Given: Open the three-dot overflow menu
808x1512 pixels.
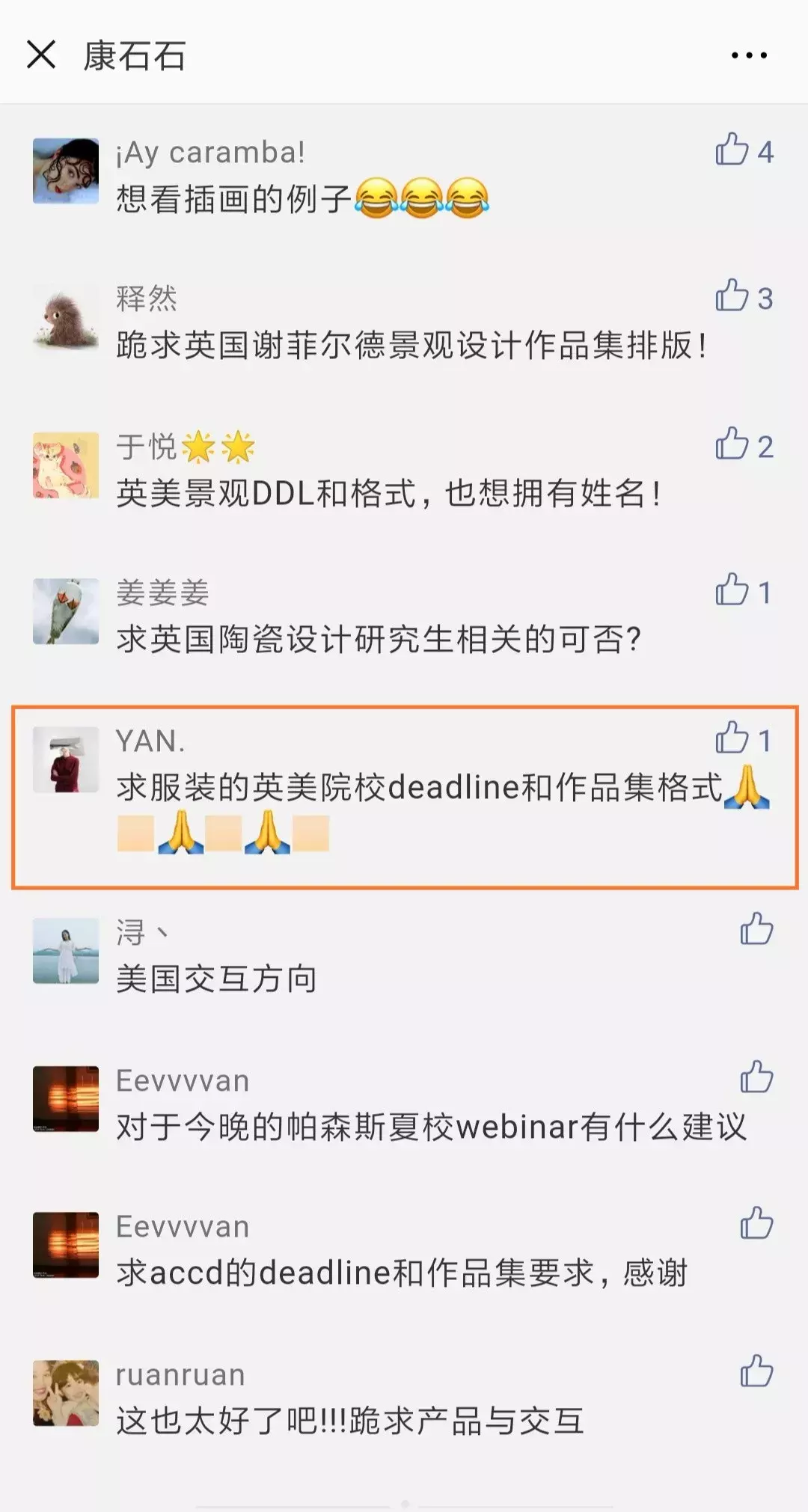Looking at the screenshot, I should click(749, 55).
